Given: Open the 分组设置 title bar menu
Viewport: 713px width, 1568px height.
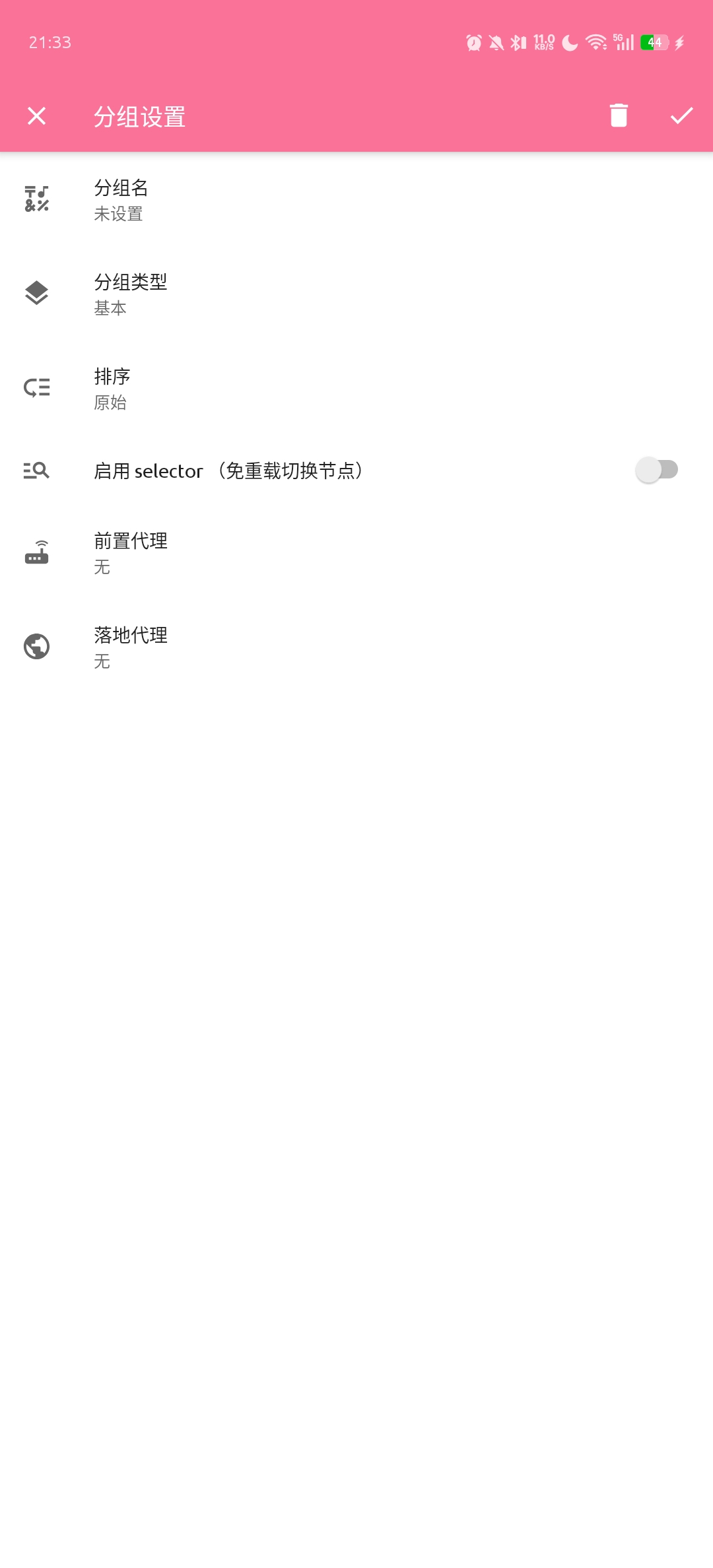Looking at the screenshot, I should pos(139,117).
